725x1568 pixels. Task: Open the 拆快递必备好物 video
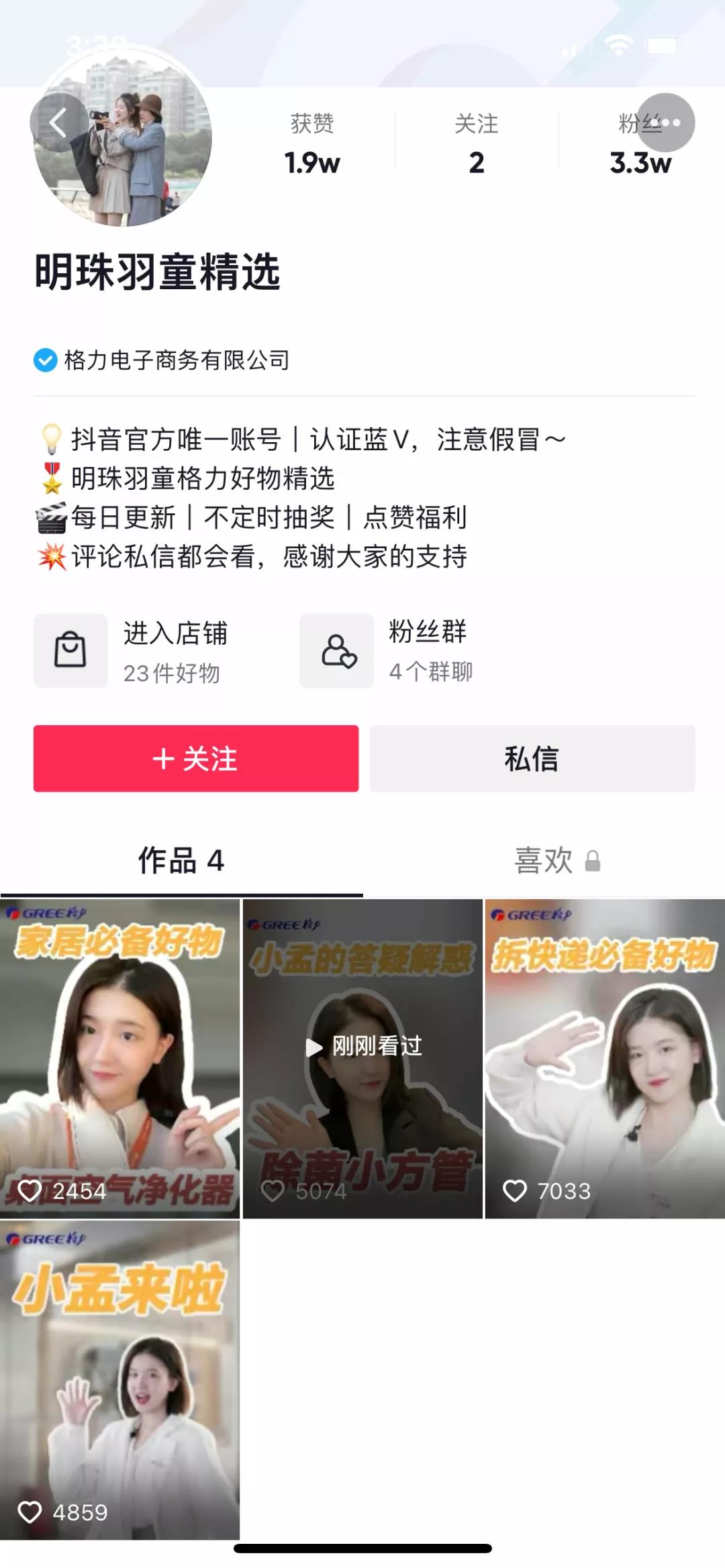(x=605, y=1058)
